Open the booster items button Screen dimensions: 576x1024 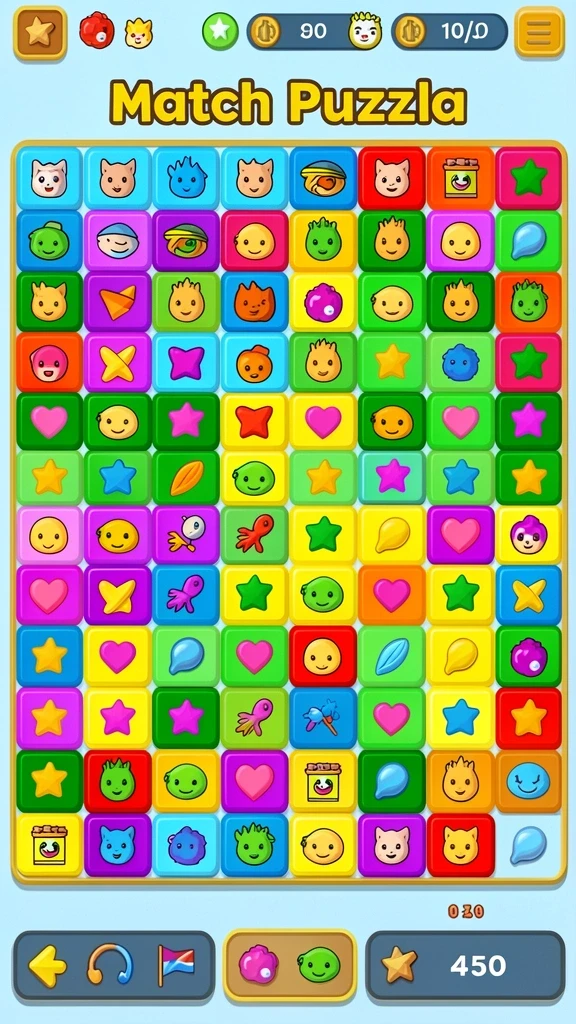point(289,965)
